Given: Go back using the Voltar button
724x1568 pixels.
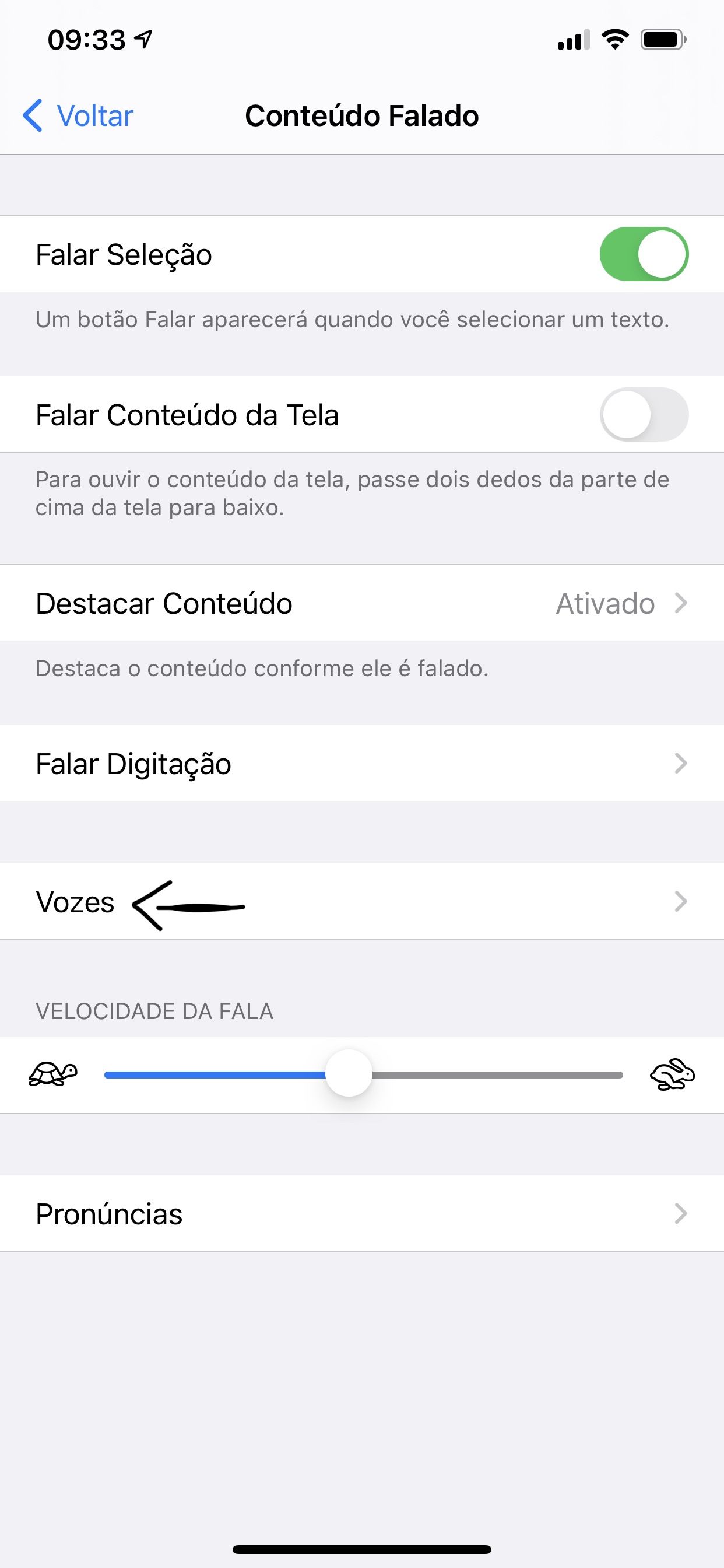Looking at the screenshot, I should pyautogui.click(x=79, y=116).
